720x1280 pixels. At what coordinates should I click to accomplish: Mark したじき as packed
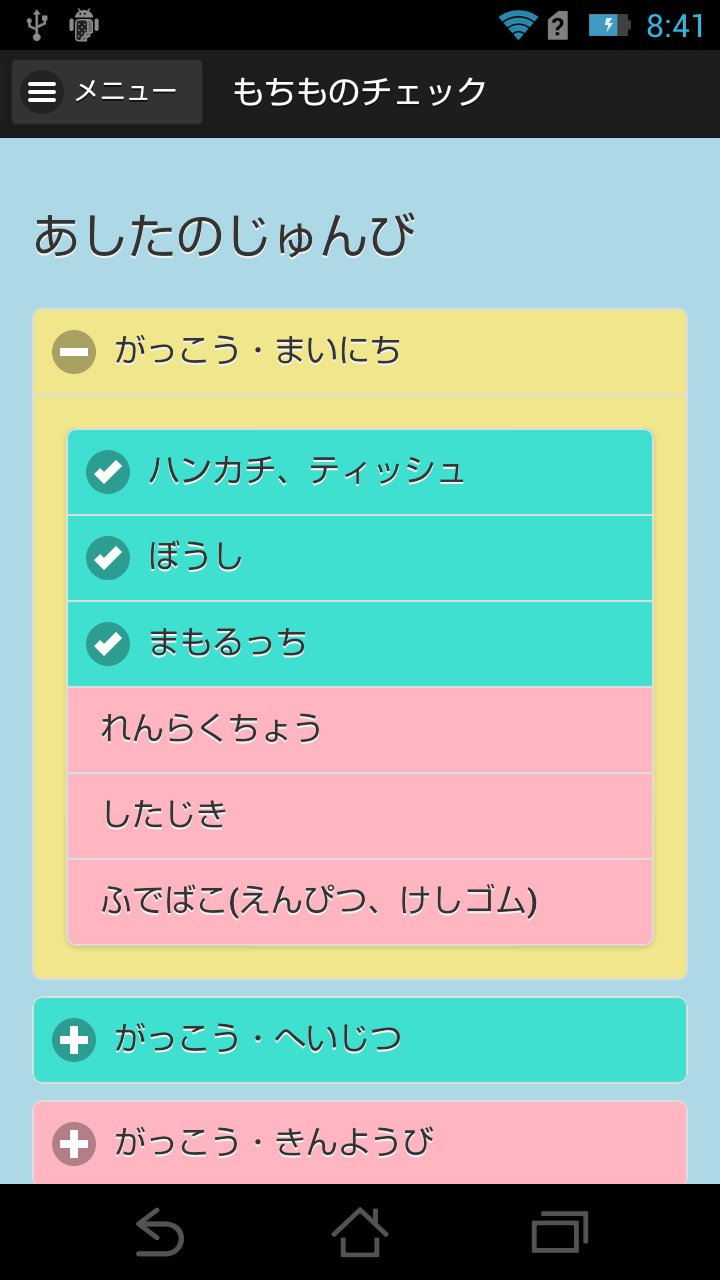[360, 816]
